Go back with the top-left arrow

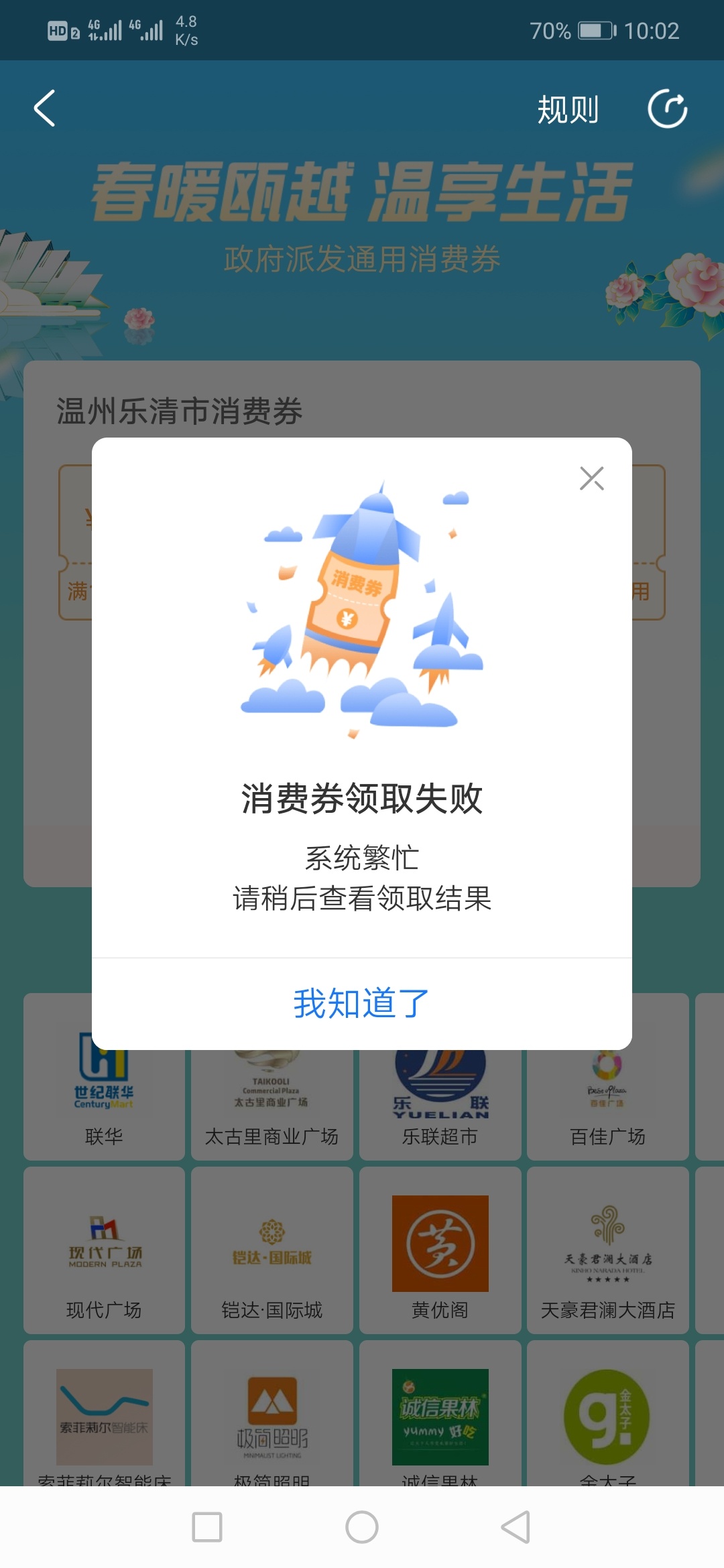pyautogui.click(x=45, y=109)
